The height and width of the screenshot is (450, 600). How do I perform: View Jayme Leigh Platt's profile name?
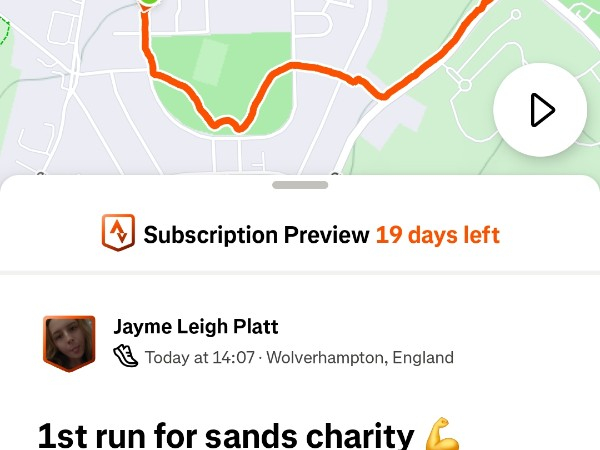(196, 327)
